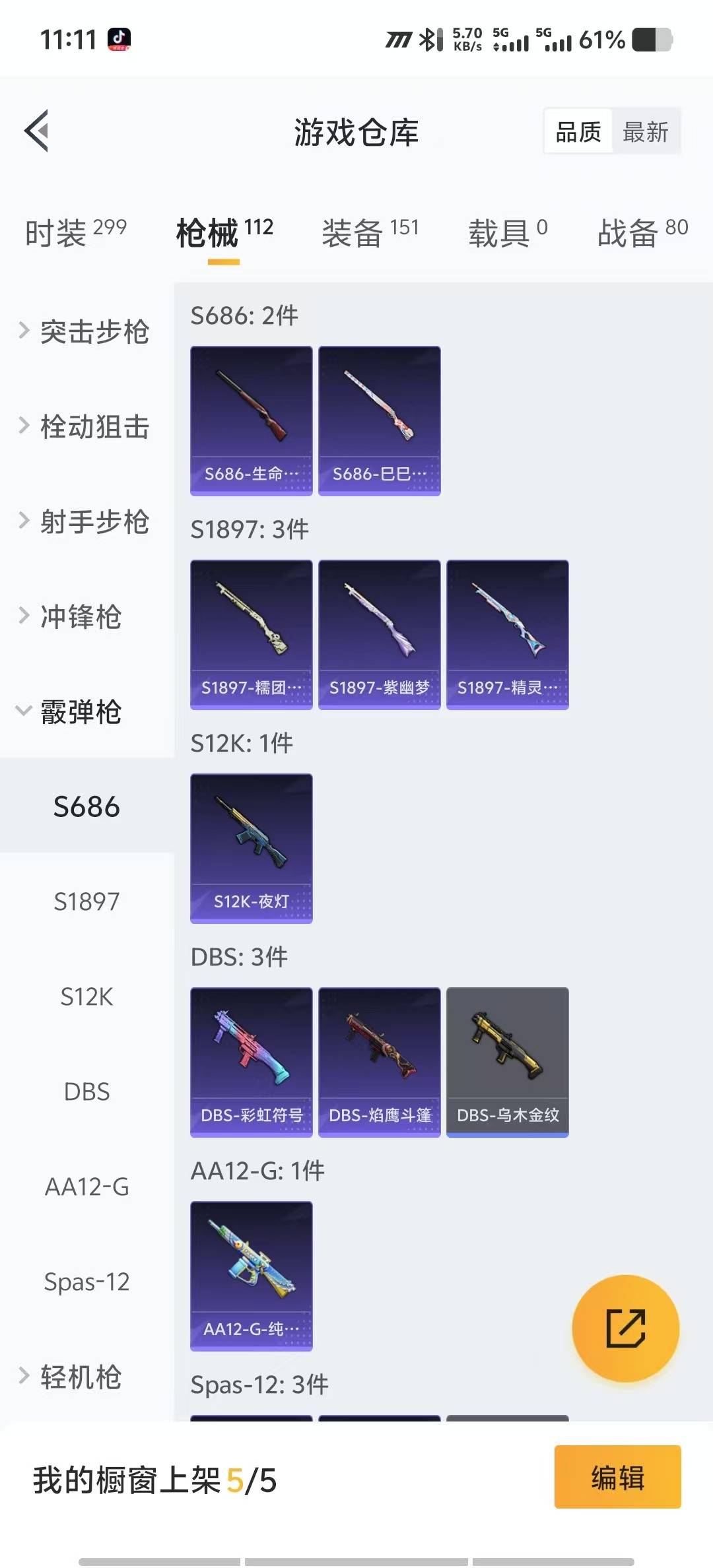Edit my showcase with 编辑 button

click(x=617, y=1477)
